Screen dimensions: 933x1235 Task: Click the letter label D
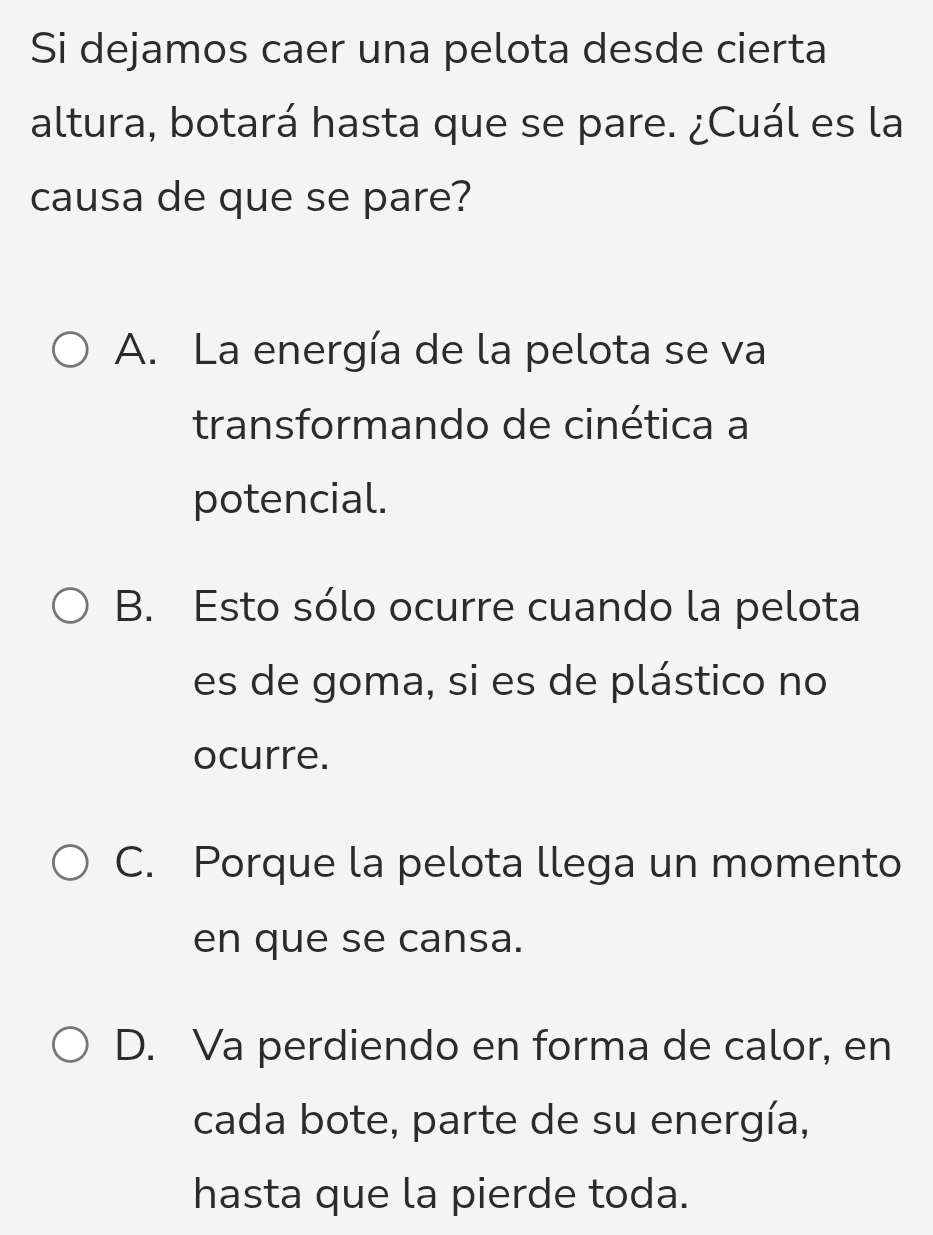[135, 1046]
